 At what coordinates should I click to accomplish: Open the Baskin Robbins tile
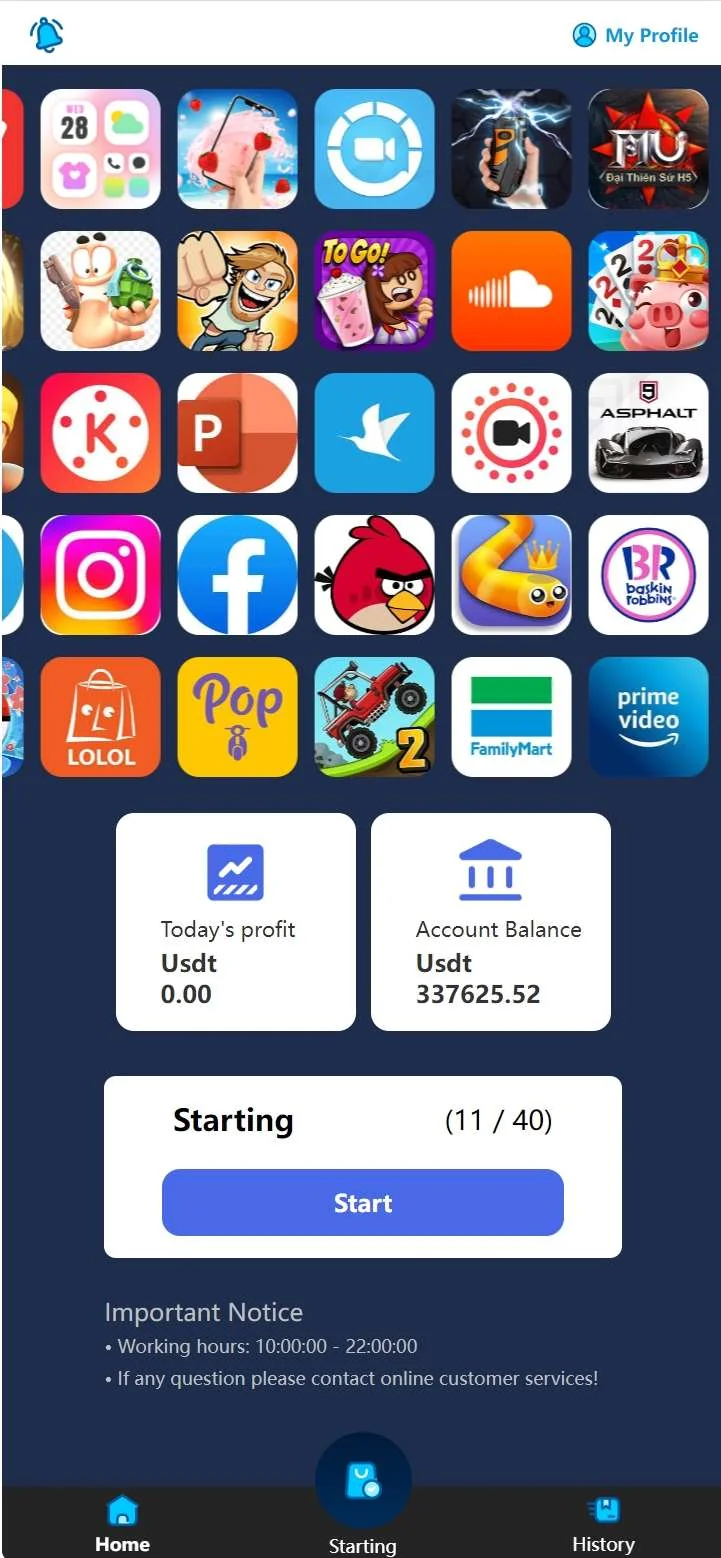click(x=648, y=575)
